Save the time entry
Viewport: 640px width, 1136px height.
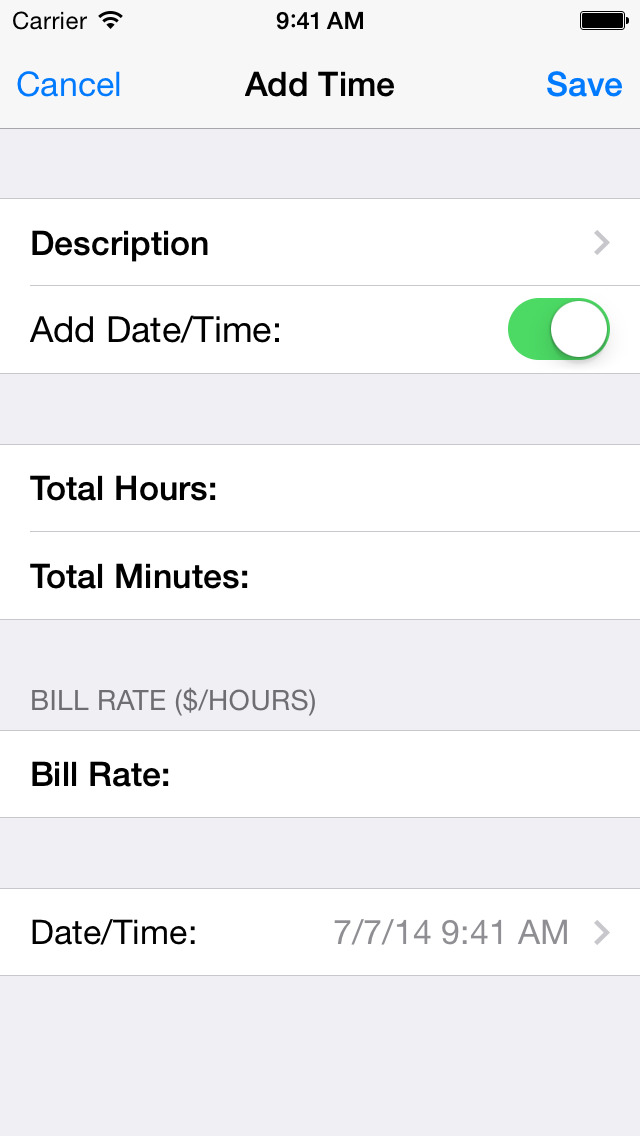point(583,85)
